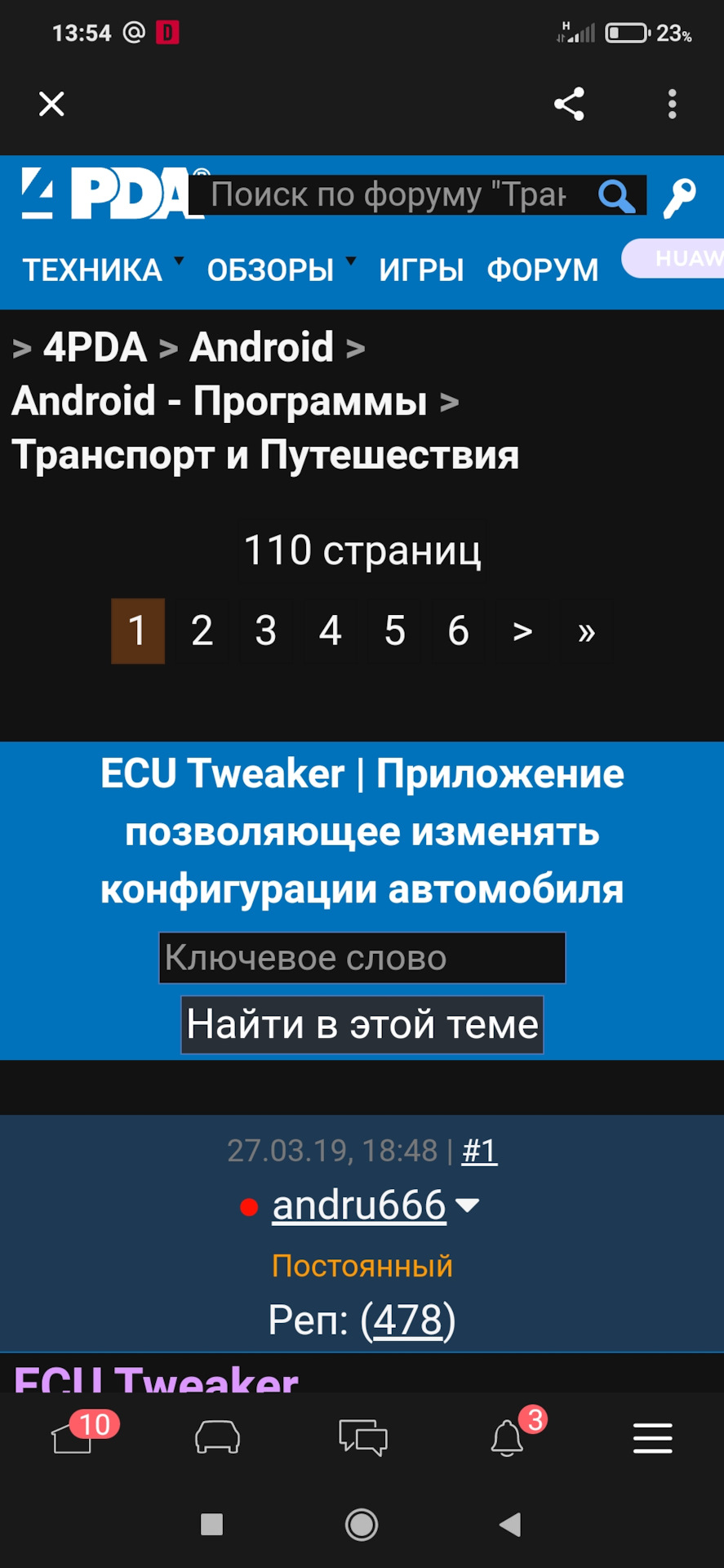Image resolution: width=724 pixels, height=1568 pixels.
Task: Go to the ИГРЫ section
Action: pos(421,269)
